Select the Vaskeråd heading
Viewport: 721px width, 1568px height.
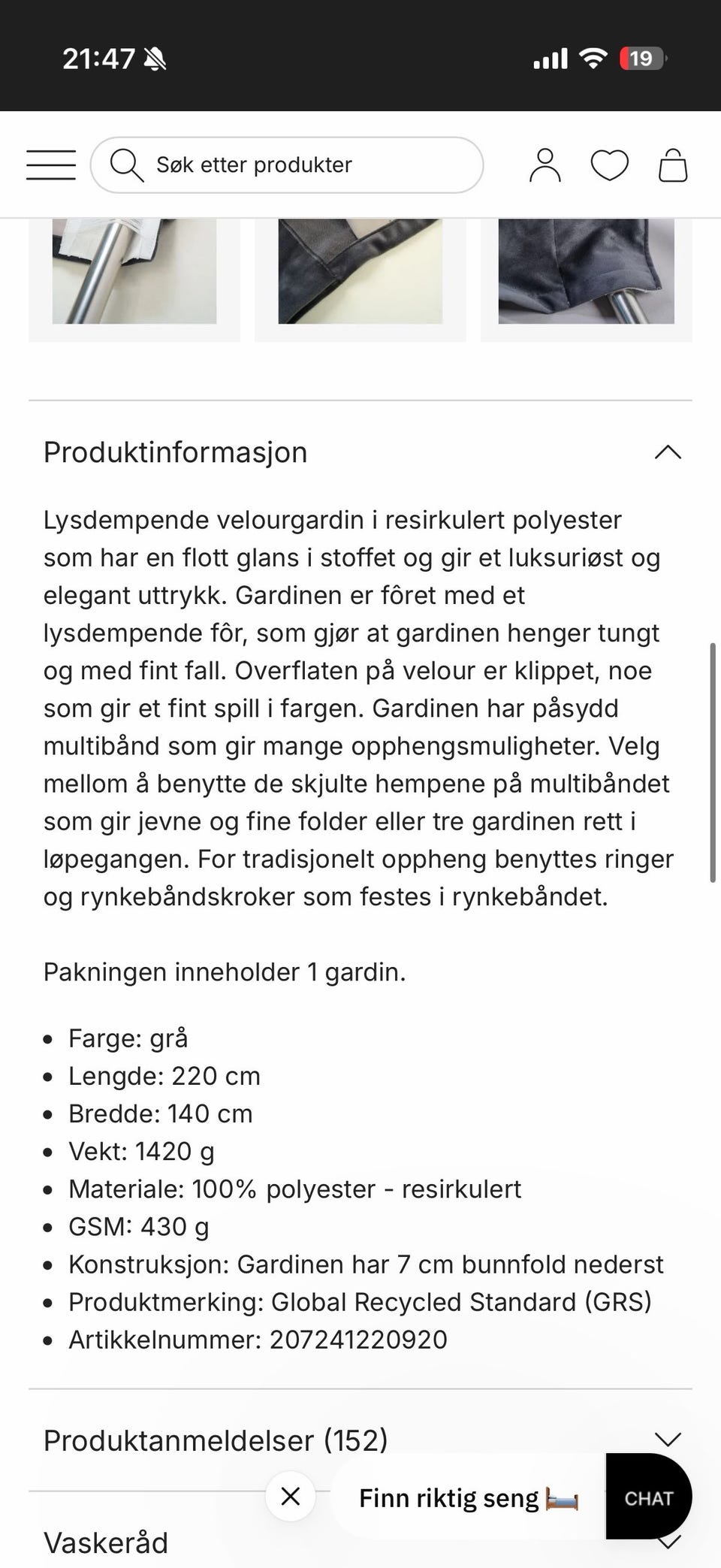click(x=105, y=1542)
